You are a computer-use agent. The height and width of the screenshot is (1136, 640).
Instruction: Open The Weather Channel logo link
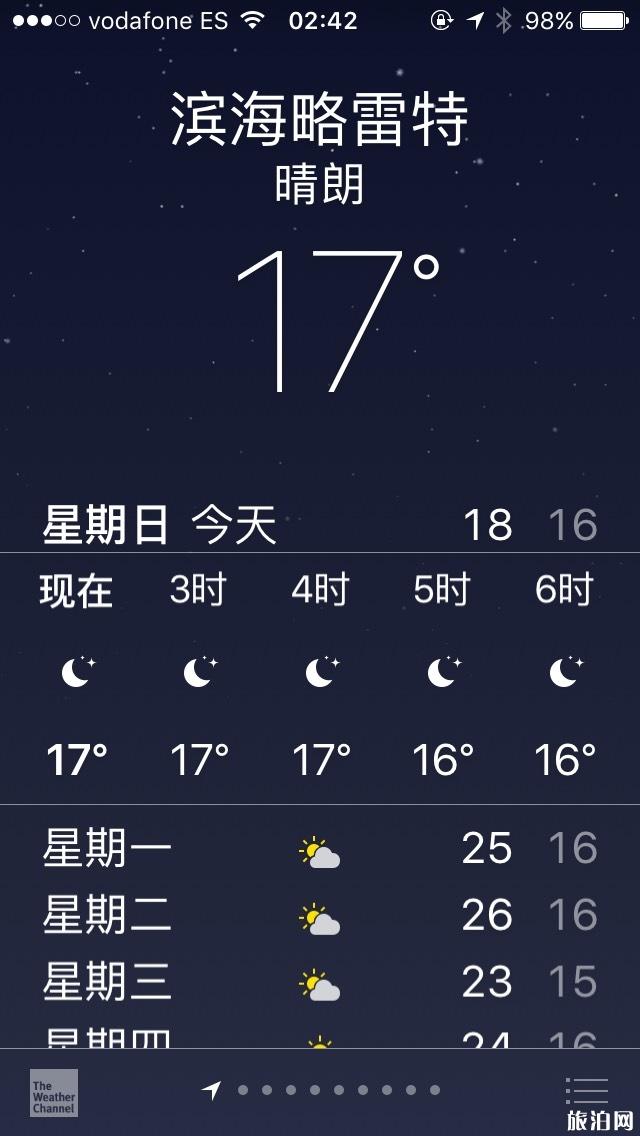coord(54,1093)
